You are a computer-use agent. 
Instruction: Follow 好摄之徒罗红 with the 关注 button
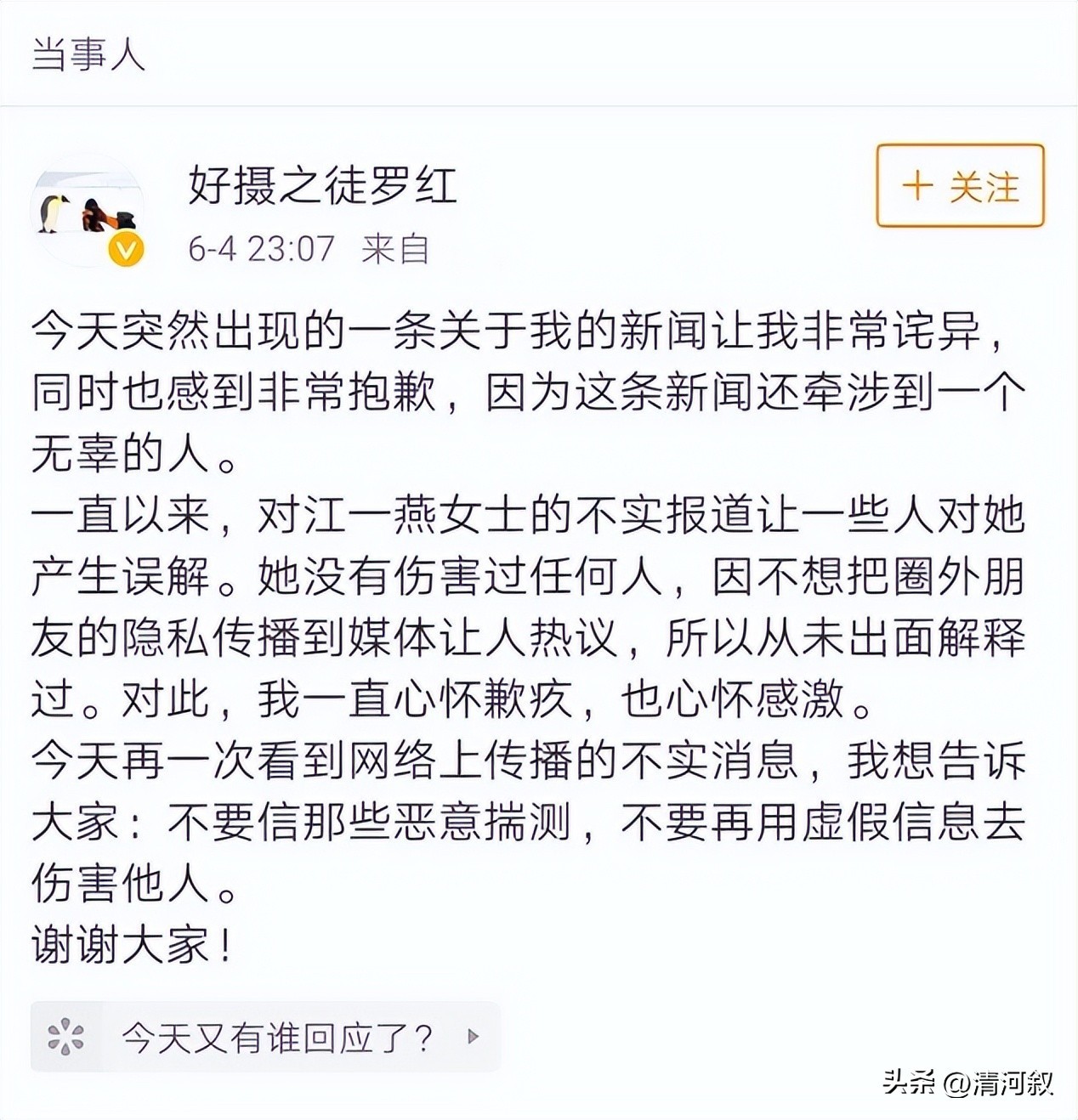click(960, 186)
